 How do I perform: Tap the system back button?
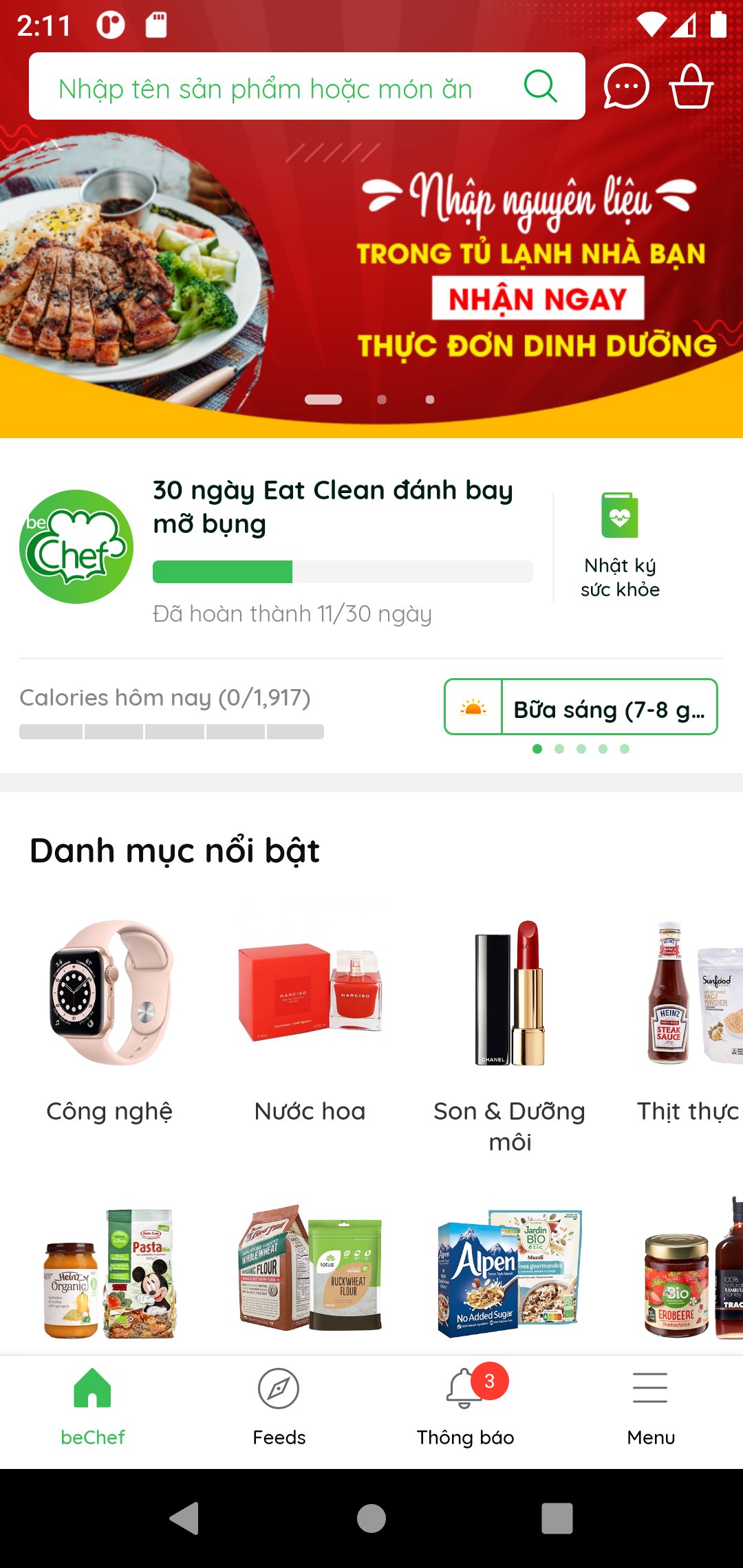184,1518
